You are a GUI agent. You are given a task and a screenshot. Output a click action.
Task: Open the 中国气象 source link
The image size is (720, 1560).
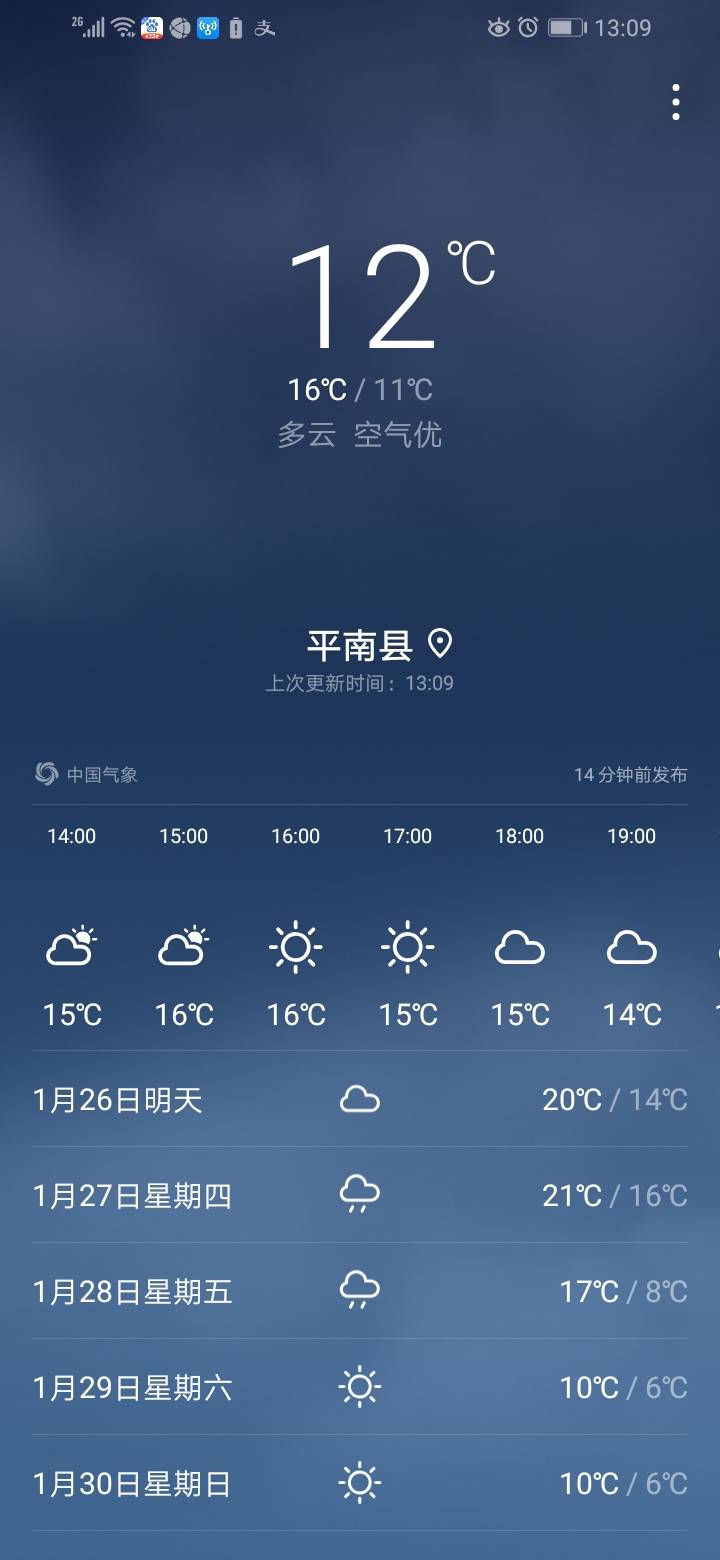(x=86, y=774)
